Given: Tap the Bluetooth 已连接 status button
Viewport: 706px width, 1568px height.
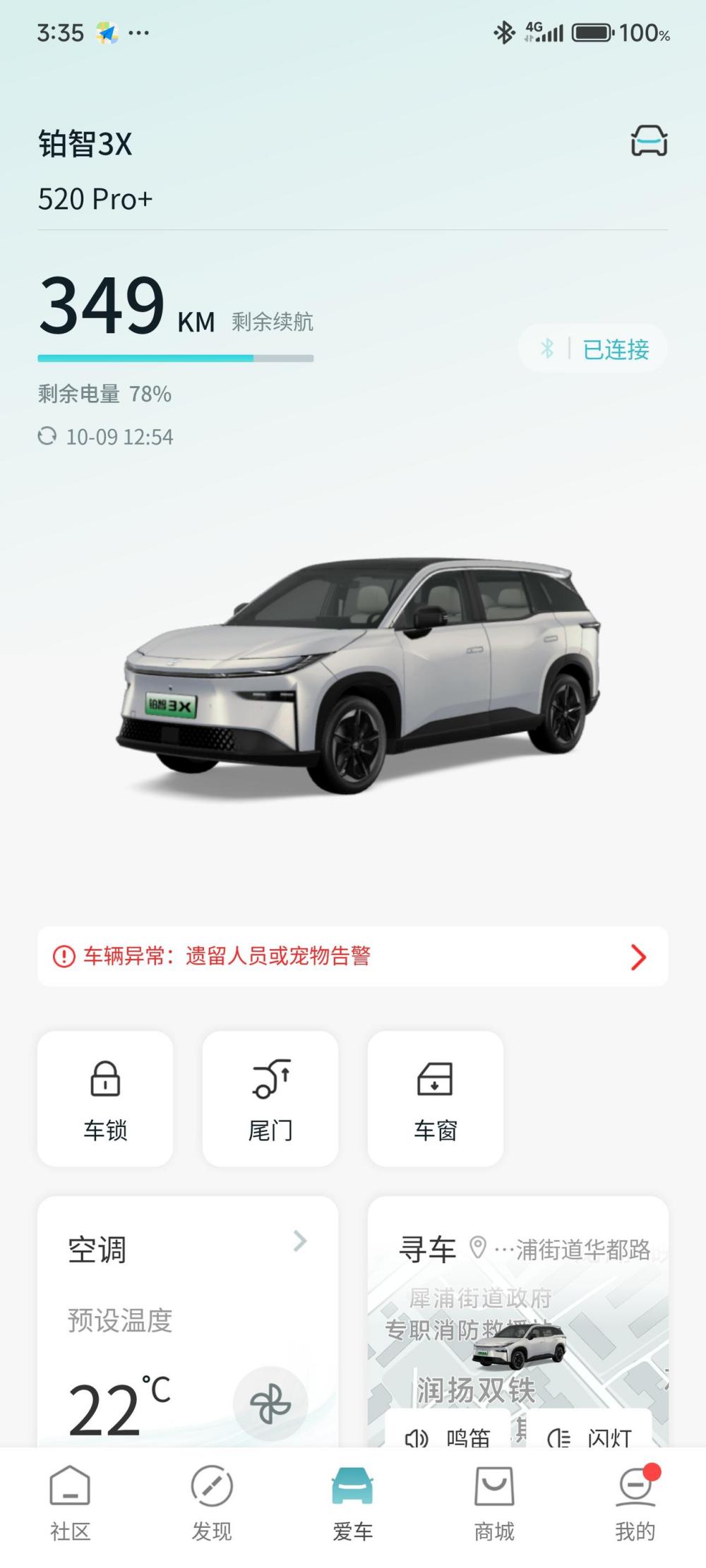Looking at the screenshot, I should coord(593,349).
